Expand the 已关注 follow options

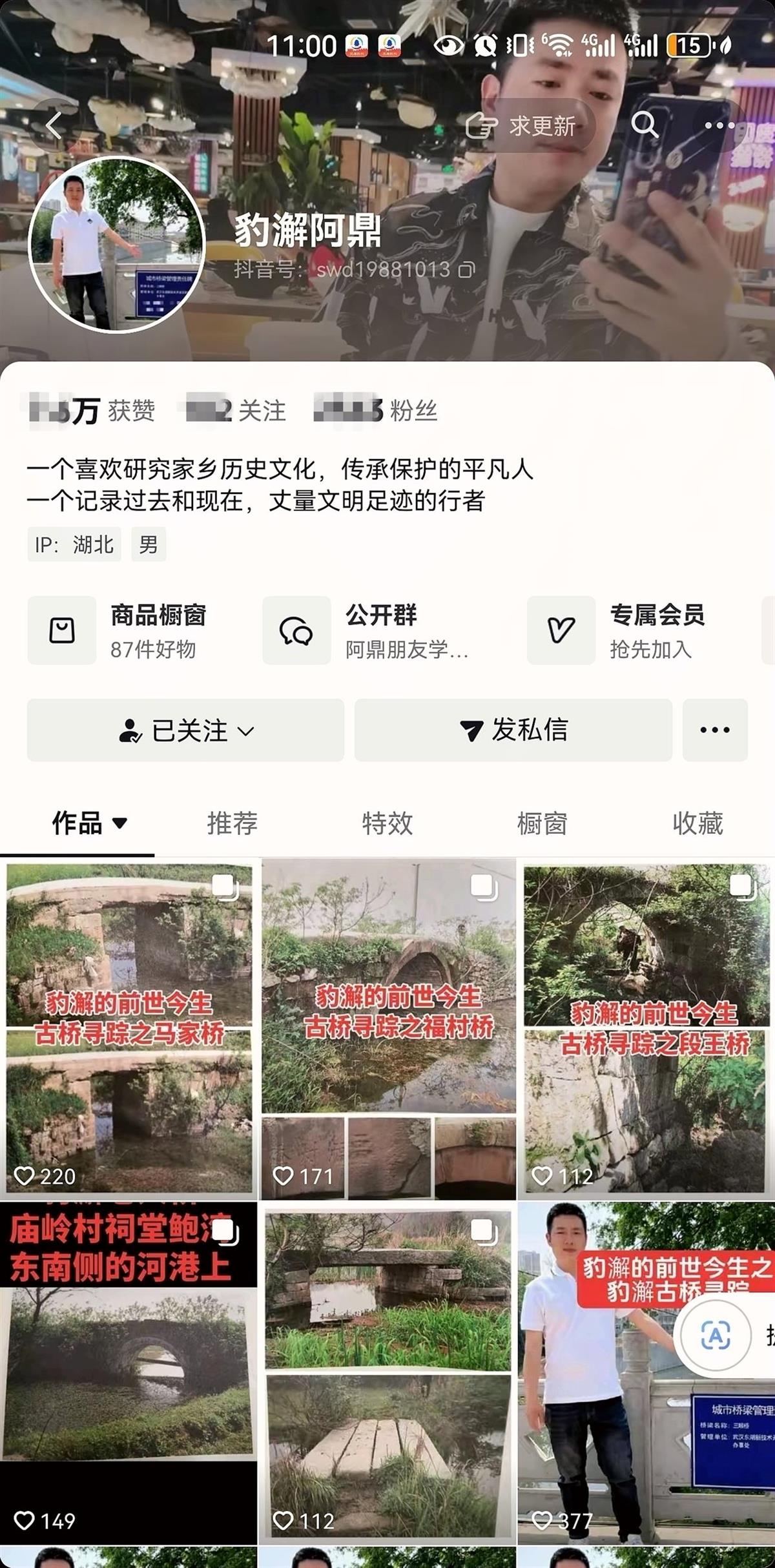click(x=186, y=730)
